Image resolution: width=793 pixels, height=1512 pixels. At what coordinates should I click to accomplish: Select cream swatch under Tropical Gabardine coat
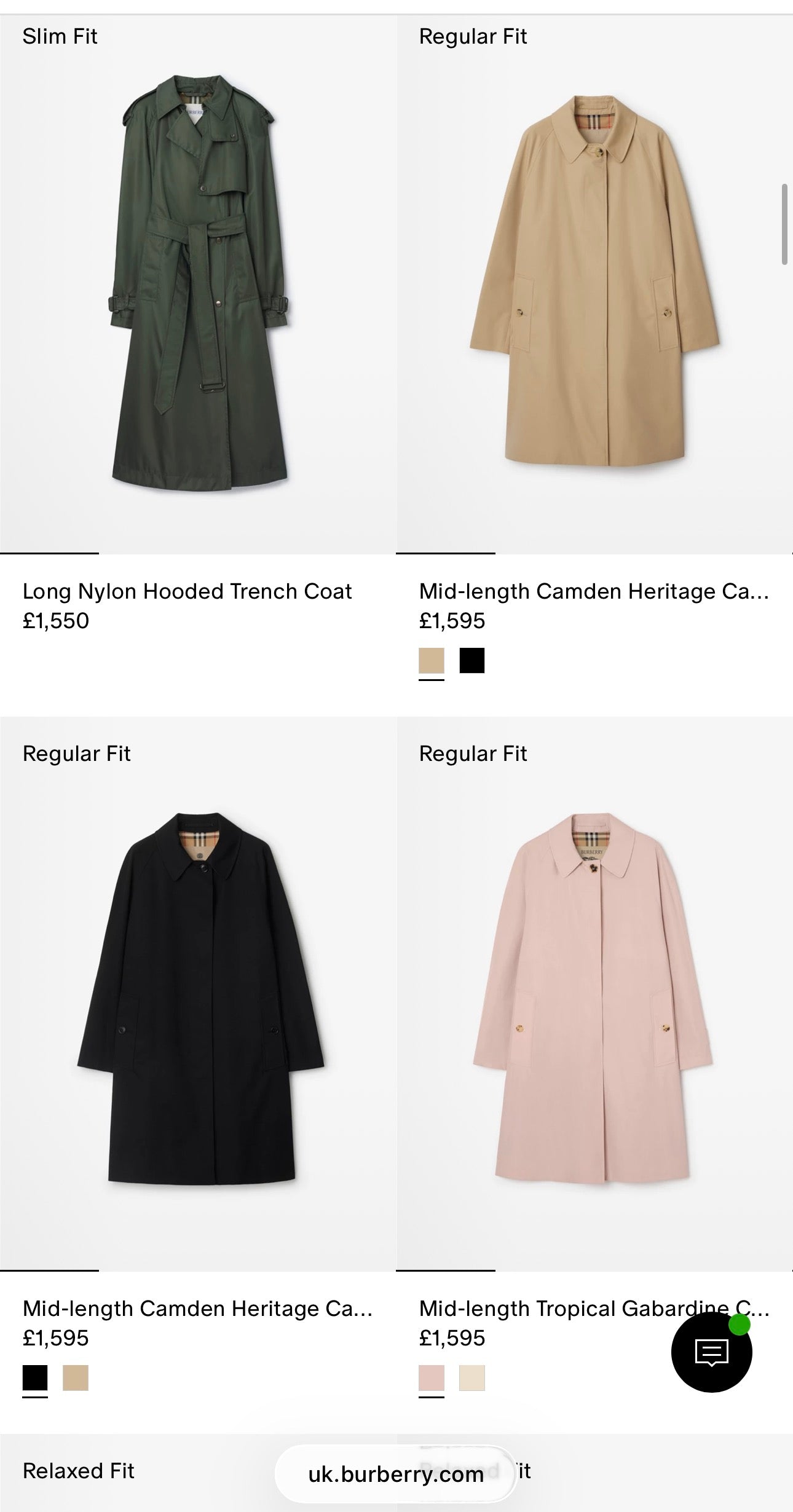pyautogui.click(x=471, y=1377)
